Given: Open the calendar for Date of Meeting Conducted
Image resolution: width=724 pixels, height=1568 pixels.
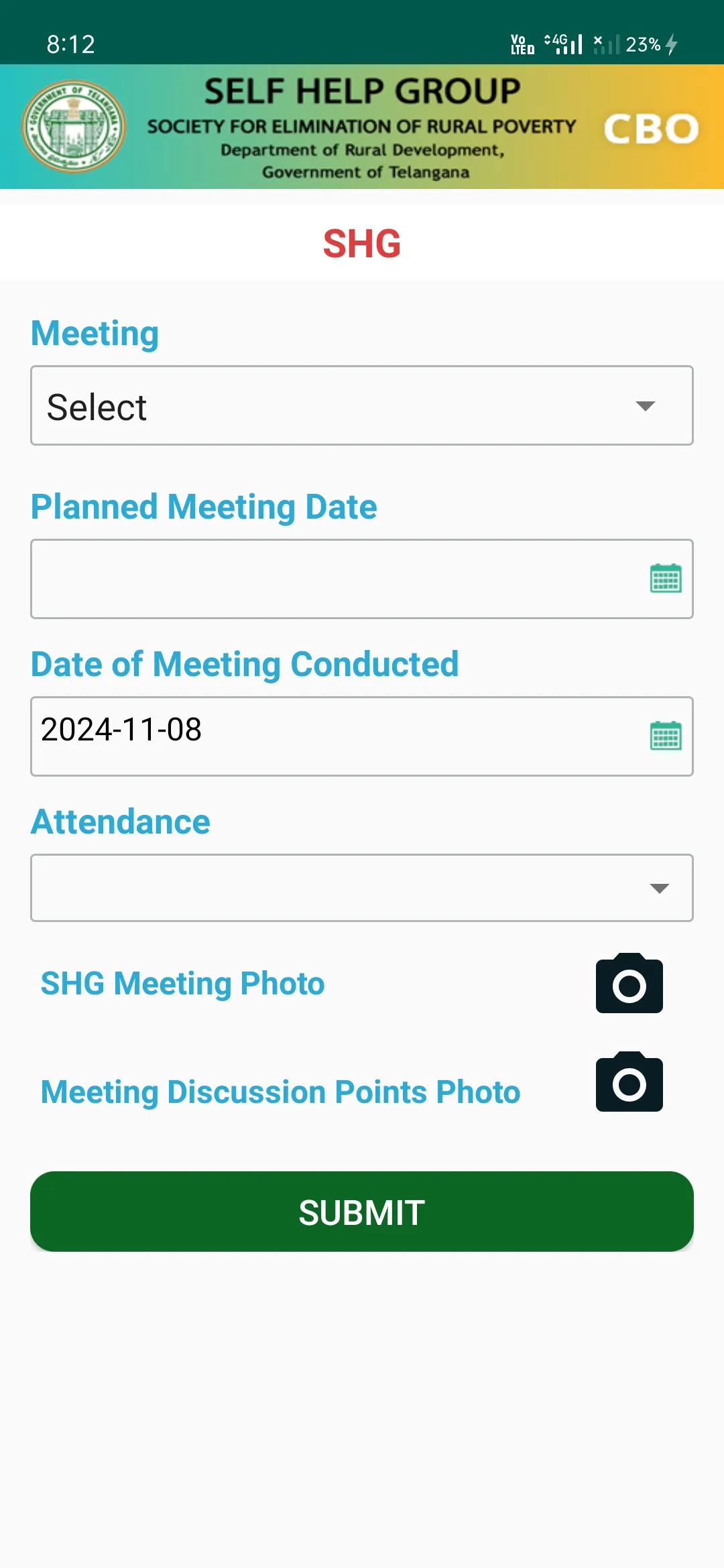Looking at the screenshot, I should click(666, 736).
